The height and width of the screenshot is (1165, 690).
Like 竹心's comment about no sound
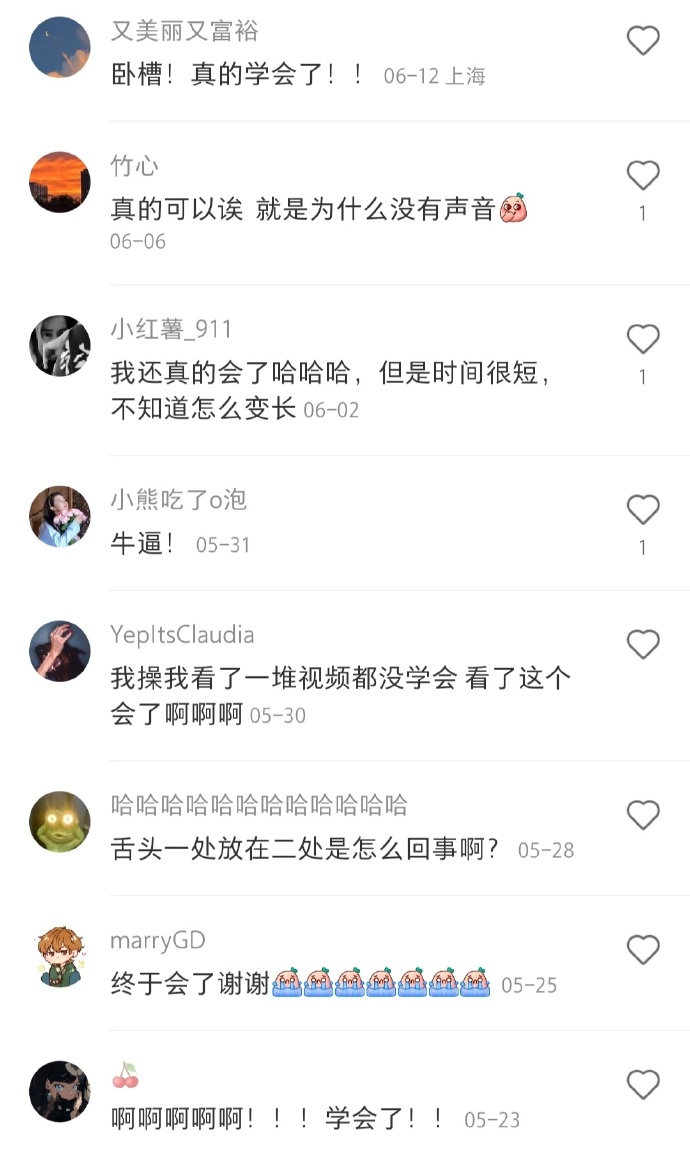(642, 175)
